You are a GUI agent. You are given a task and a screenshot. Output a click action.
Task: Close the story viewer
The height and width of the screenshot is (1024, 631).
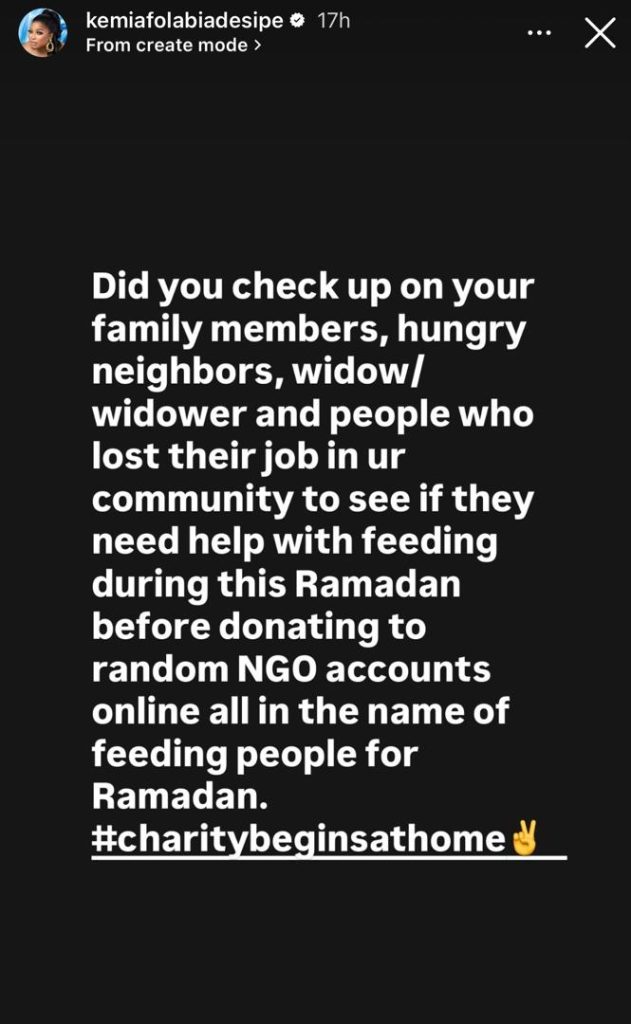click(599, 33)
